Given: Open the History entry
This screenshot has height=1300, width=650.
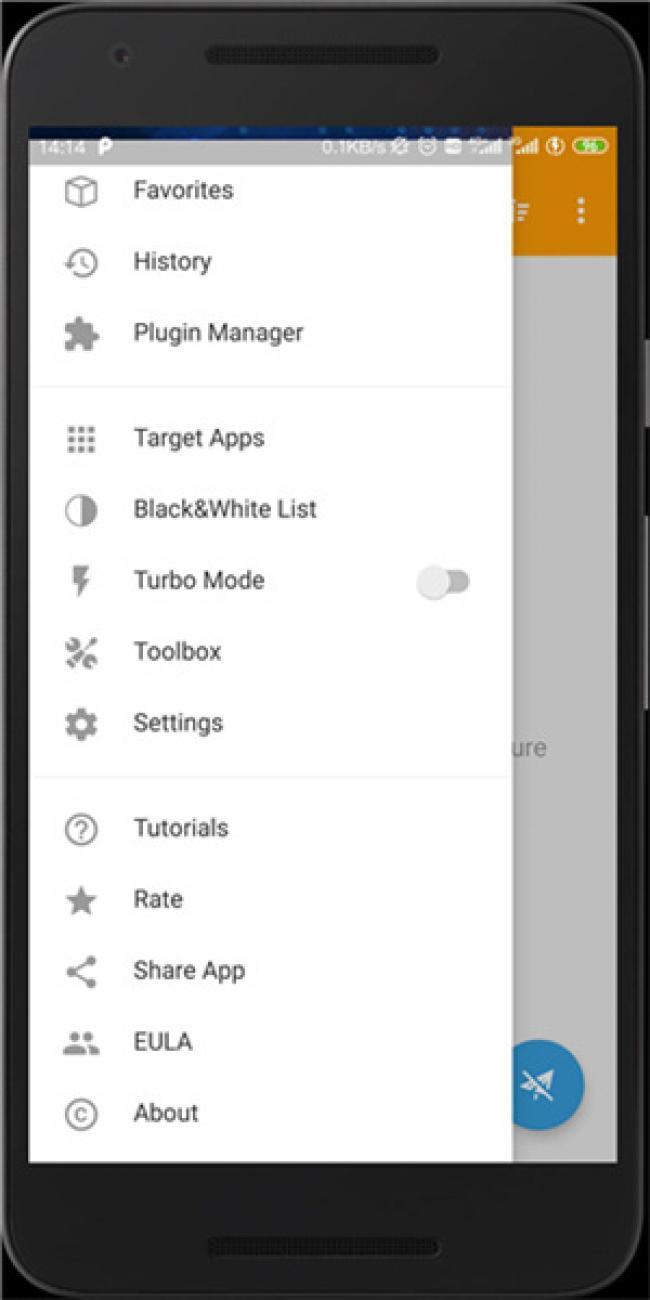Looking at the screenshot, I should click(271, 262).
